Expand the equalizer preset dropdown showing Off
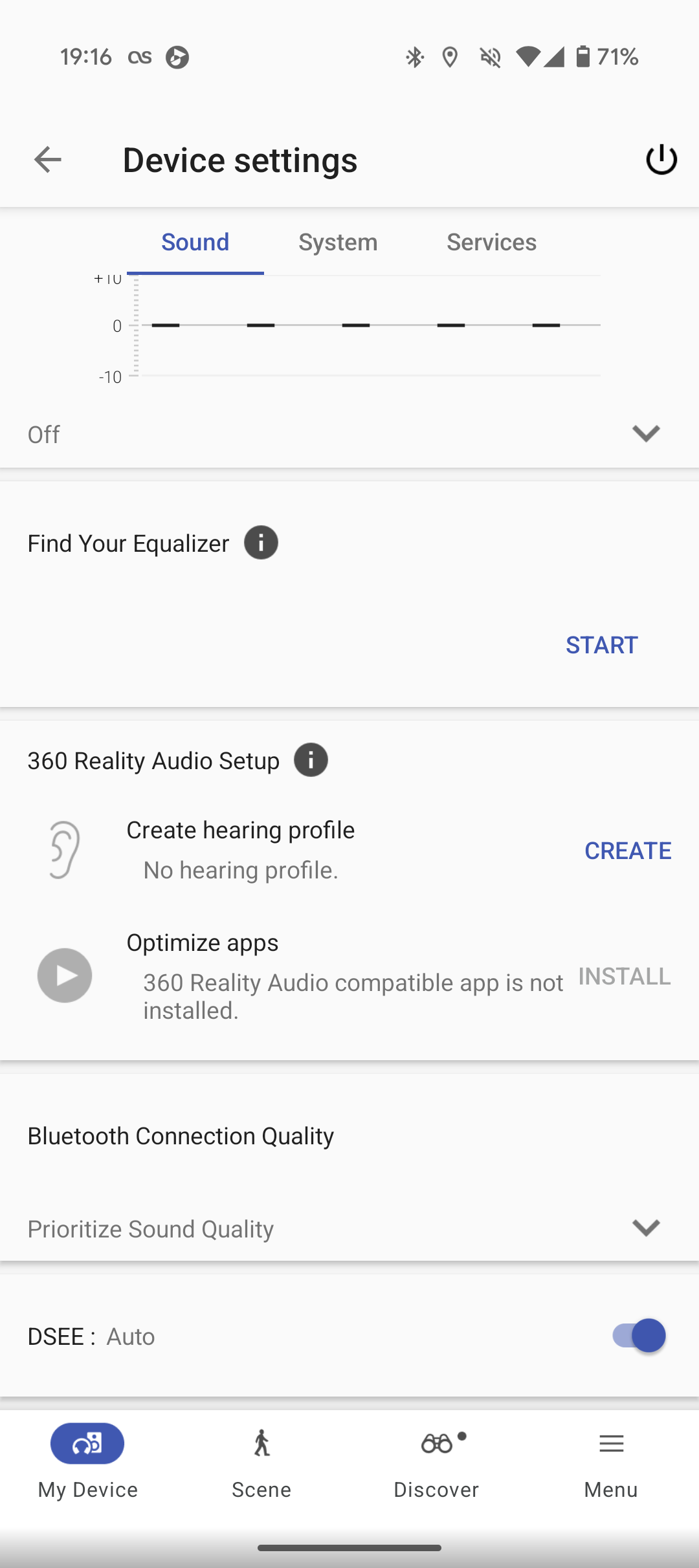 click(x=349, y=434)
